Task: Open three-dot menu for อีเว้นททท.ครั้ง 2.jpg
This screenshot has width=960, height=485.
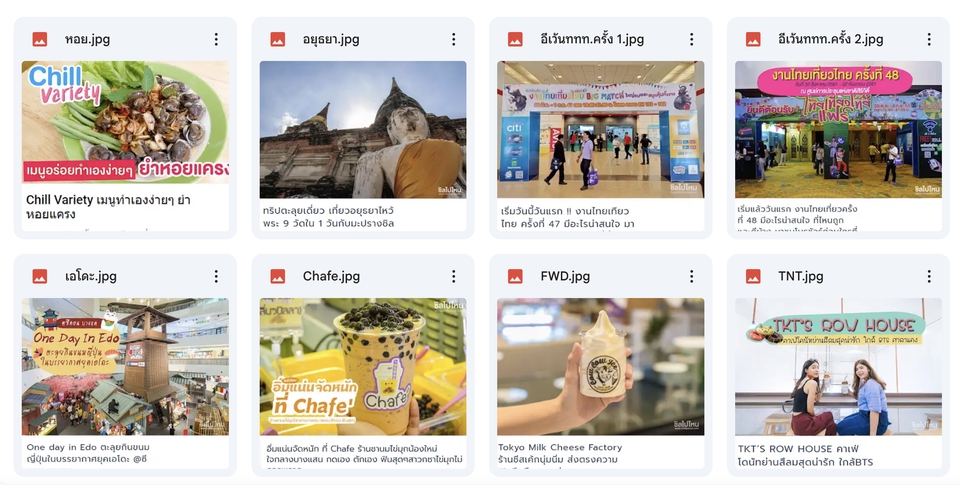Action: point(929,40)
